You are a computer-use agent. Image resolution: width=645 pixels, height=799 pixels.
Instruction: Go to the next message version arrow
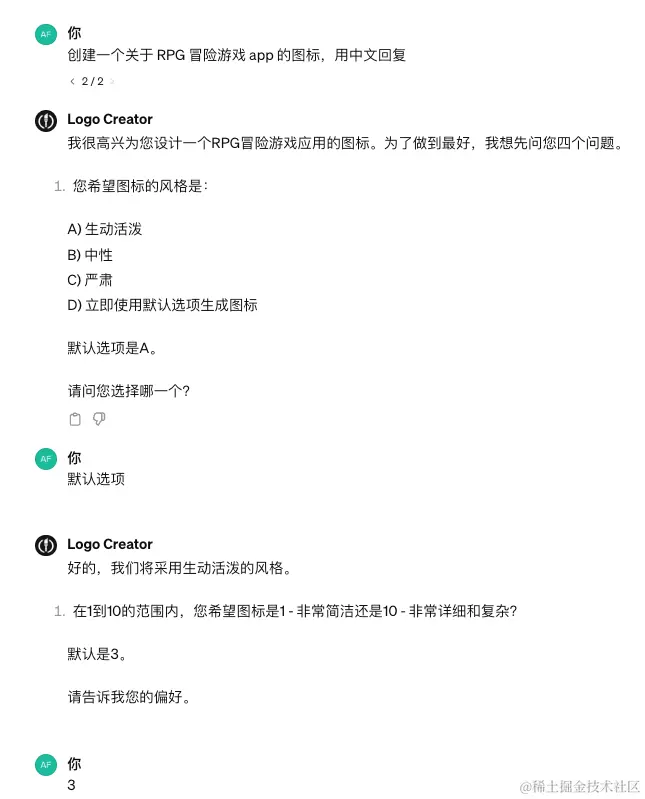coord(112,81)
